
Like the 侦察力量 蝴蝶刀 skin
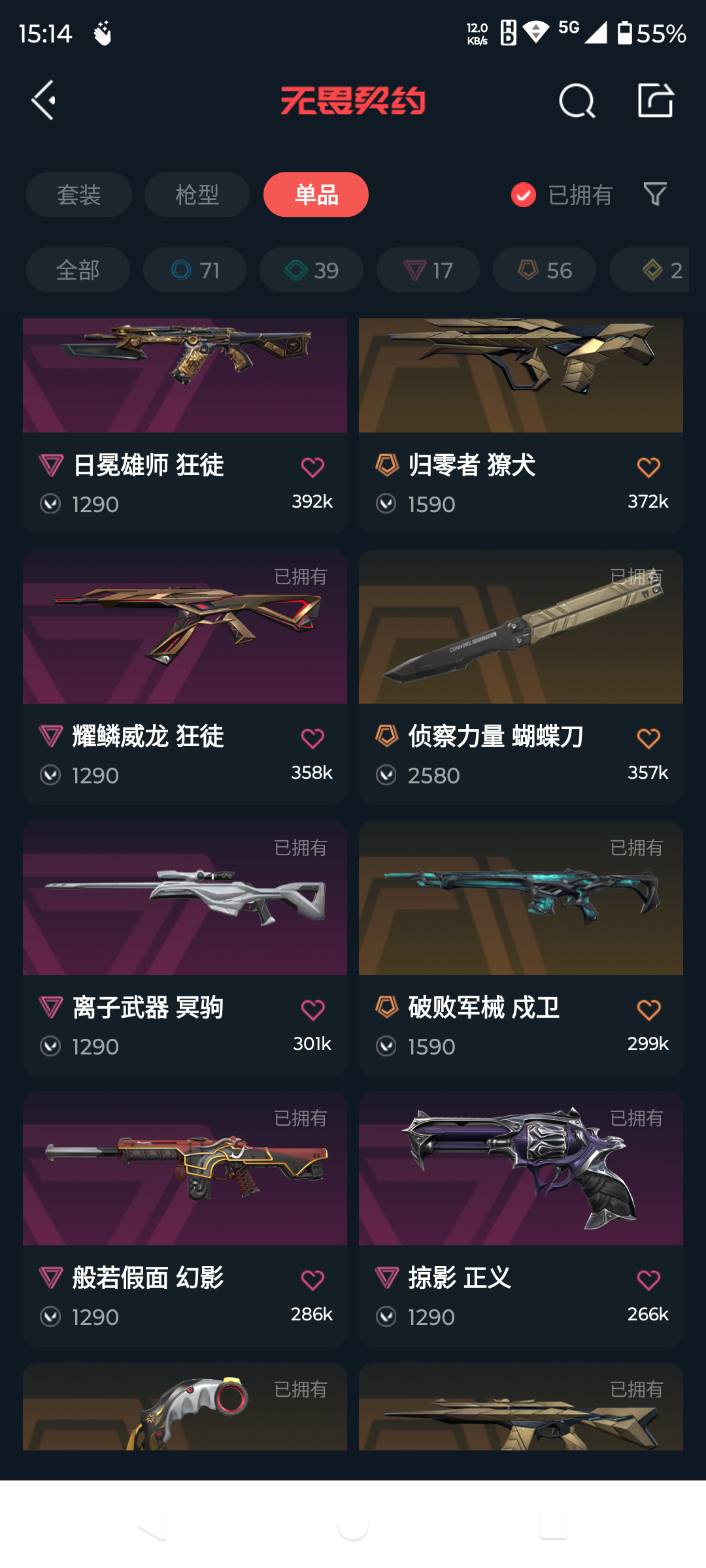(648, 739)
